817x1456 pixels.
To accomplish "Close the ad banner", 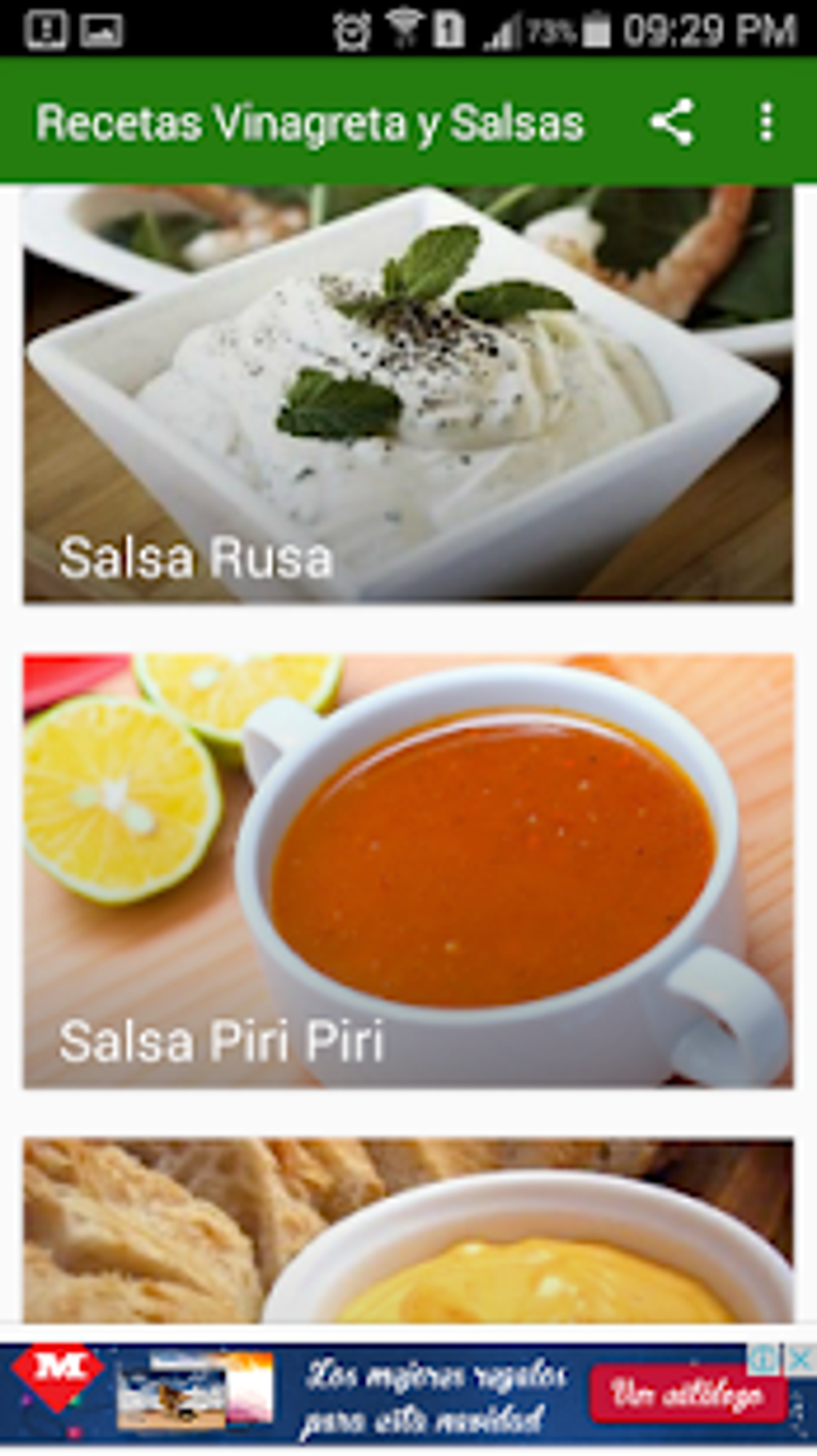I will tap(799, 1359).
